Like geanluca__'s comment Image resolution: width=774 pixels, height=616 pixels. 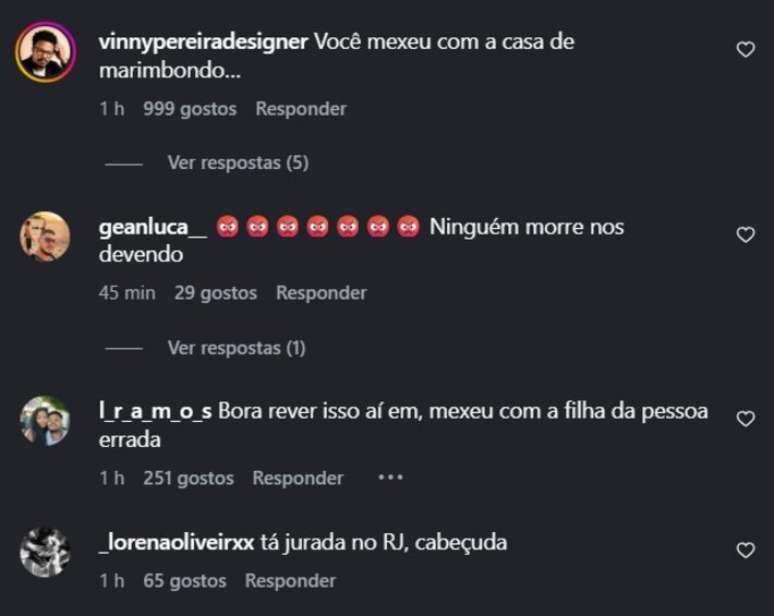pos(745,234)
